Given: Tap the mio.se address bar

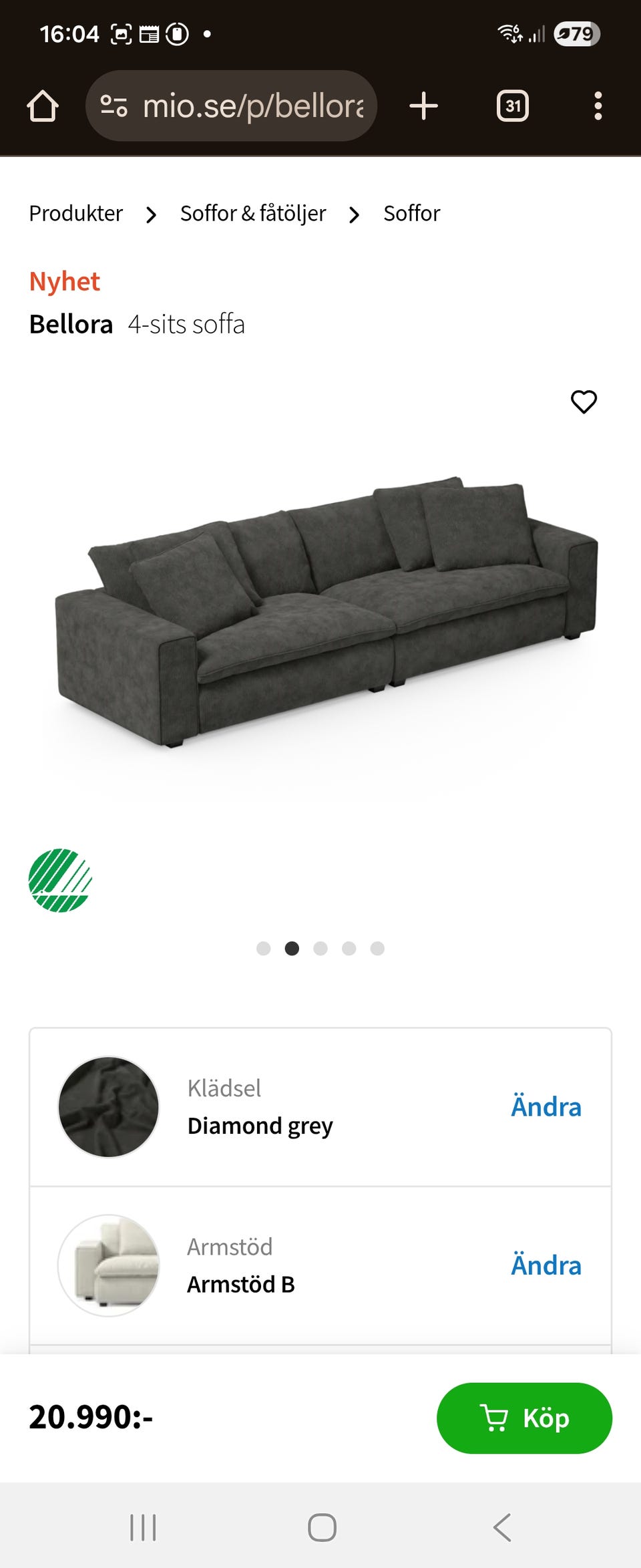Looking at the screenshot, I should tap(232, 106).
